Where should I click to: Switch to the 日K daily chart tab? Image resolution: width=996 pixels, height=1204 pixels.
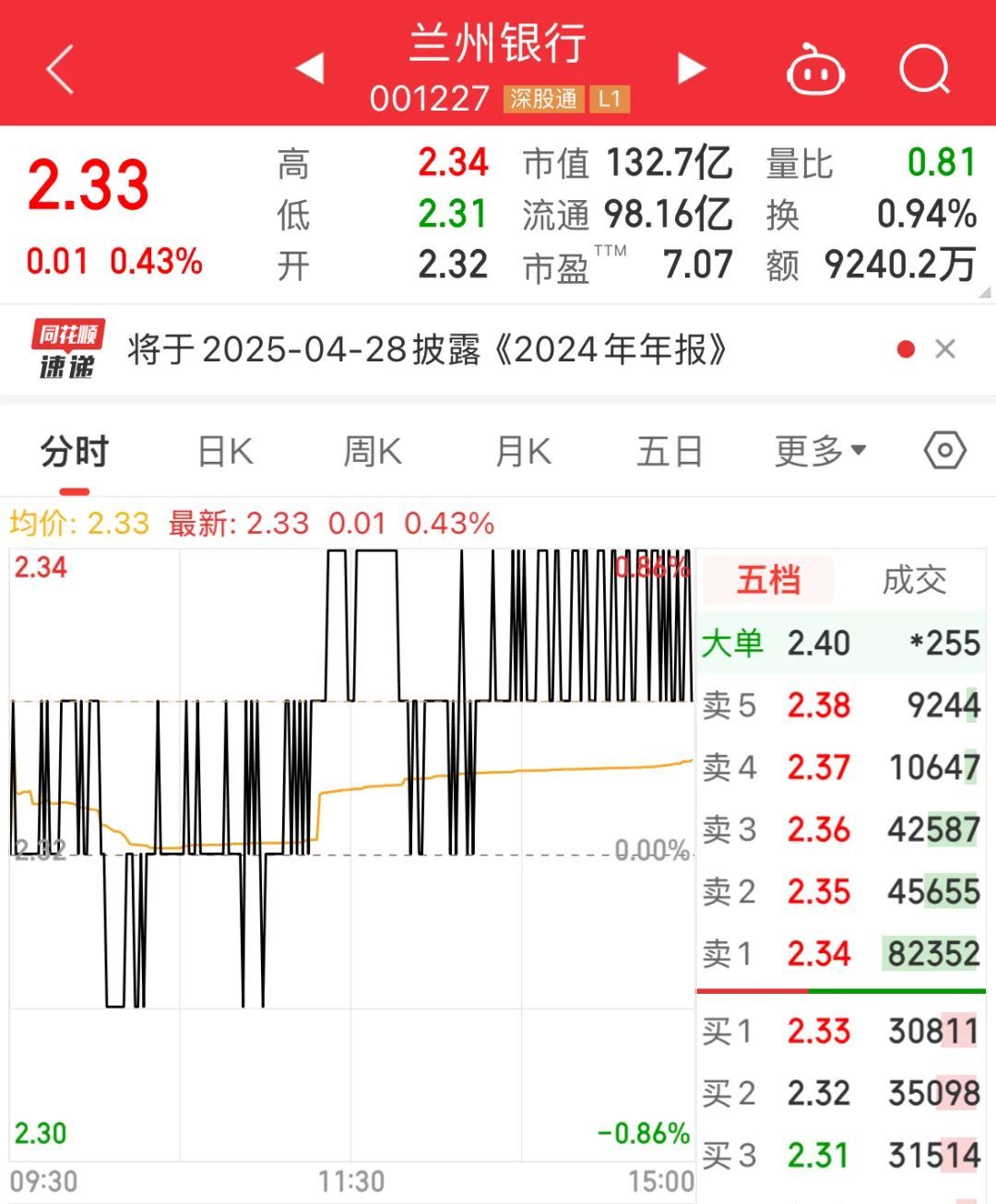pyautogui.click(x=224, y=451)
